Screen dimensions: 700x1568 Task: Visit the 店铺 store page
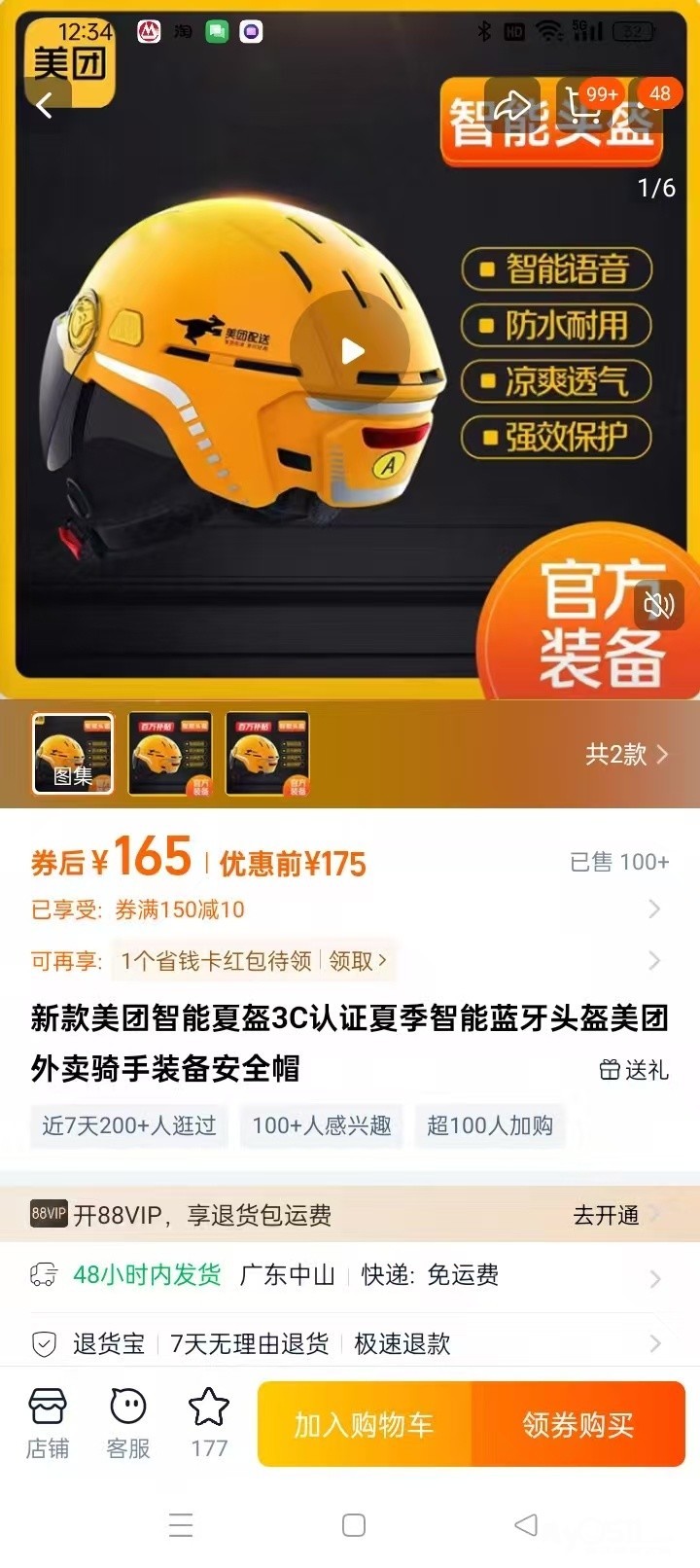(48, 1424)
